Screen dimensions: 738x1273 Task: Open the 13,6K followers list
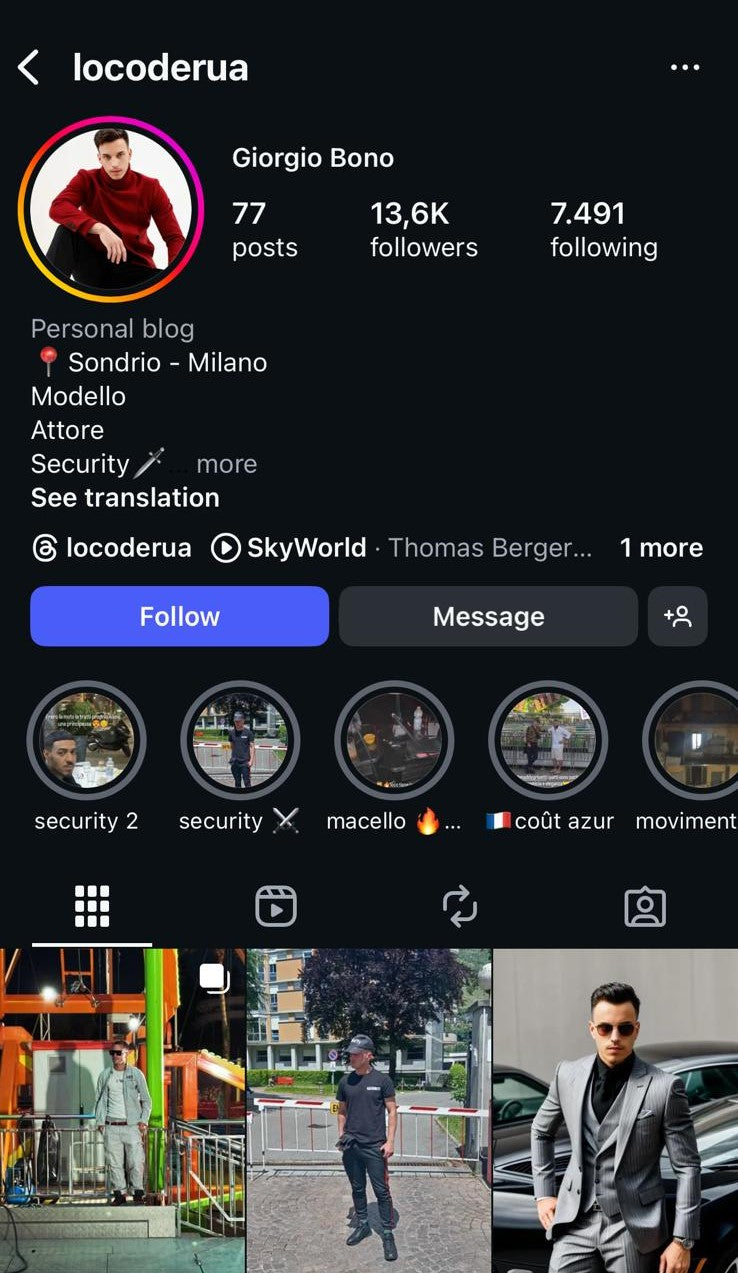(423, 229)
